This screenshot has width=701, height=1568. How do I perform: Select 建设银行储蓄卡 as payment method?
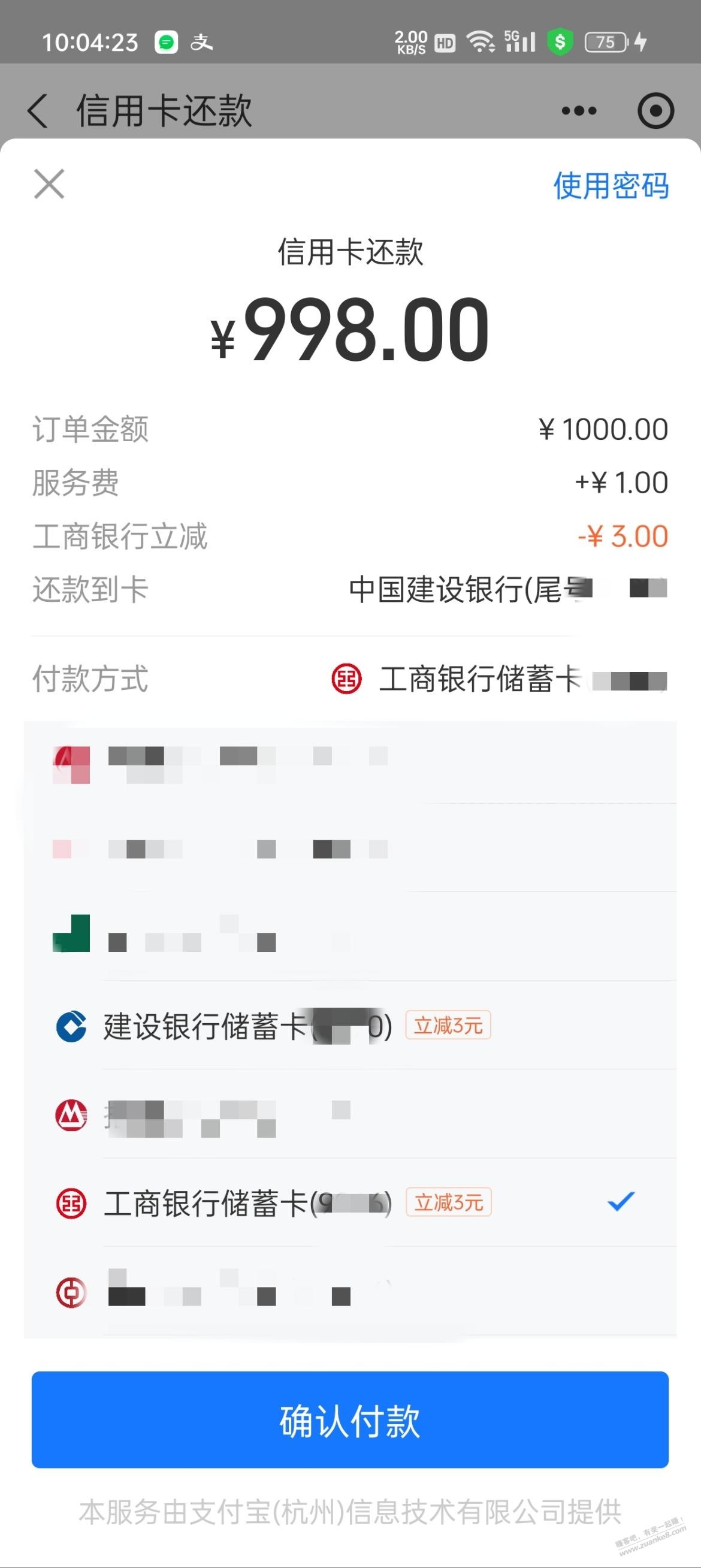[x=350, y=1026]
